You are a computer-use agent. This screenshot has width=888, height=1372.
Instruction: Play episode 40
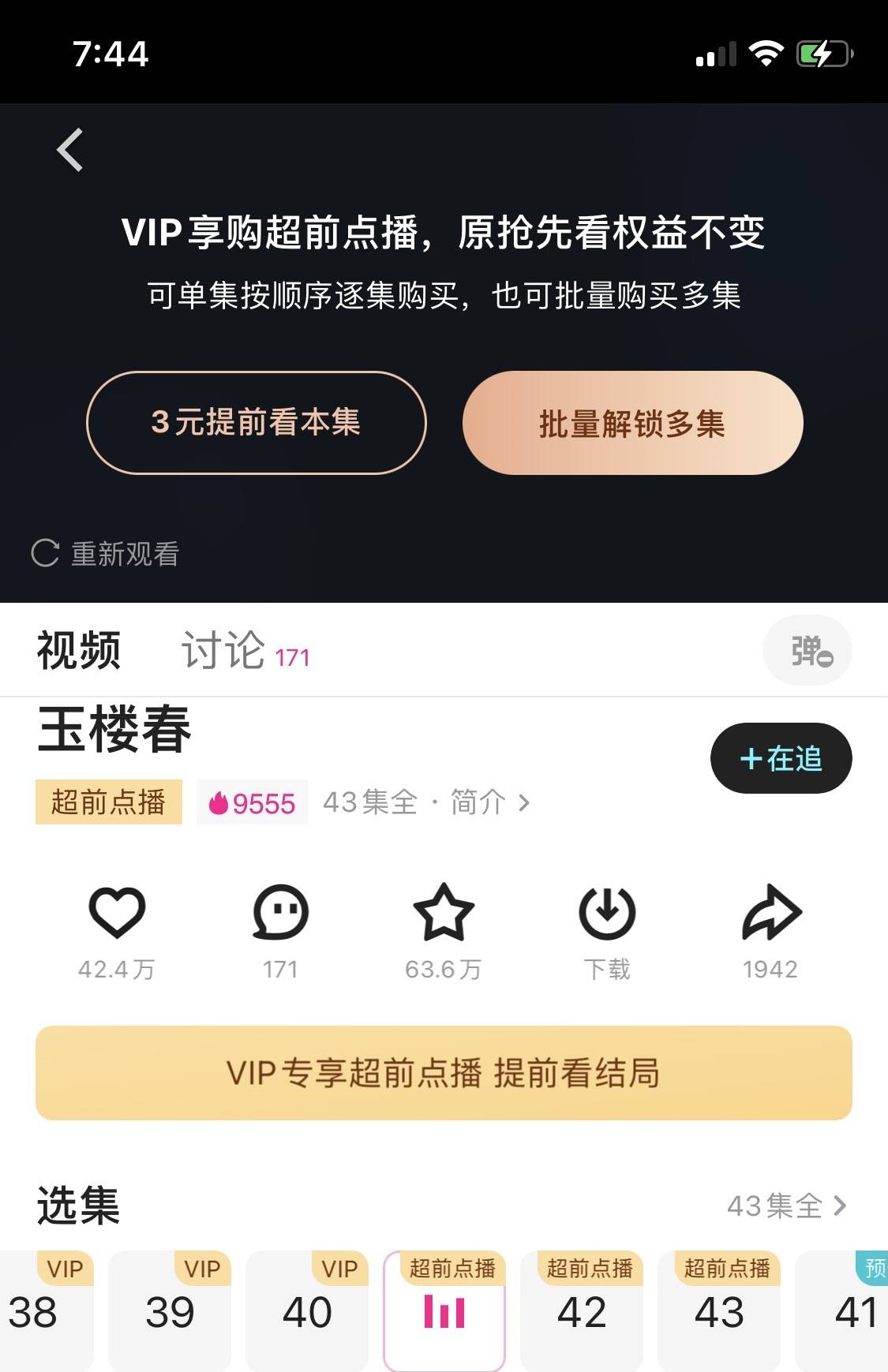307,1312
